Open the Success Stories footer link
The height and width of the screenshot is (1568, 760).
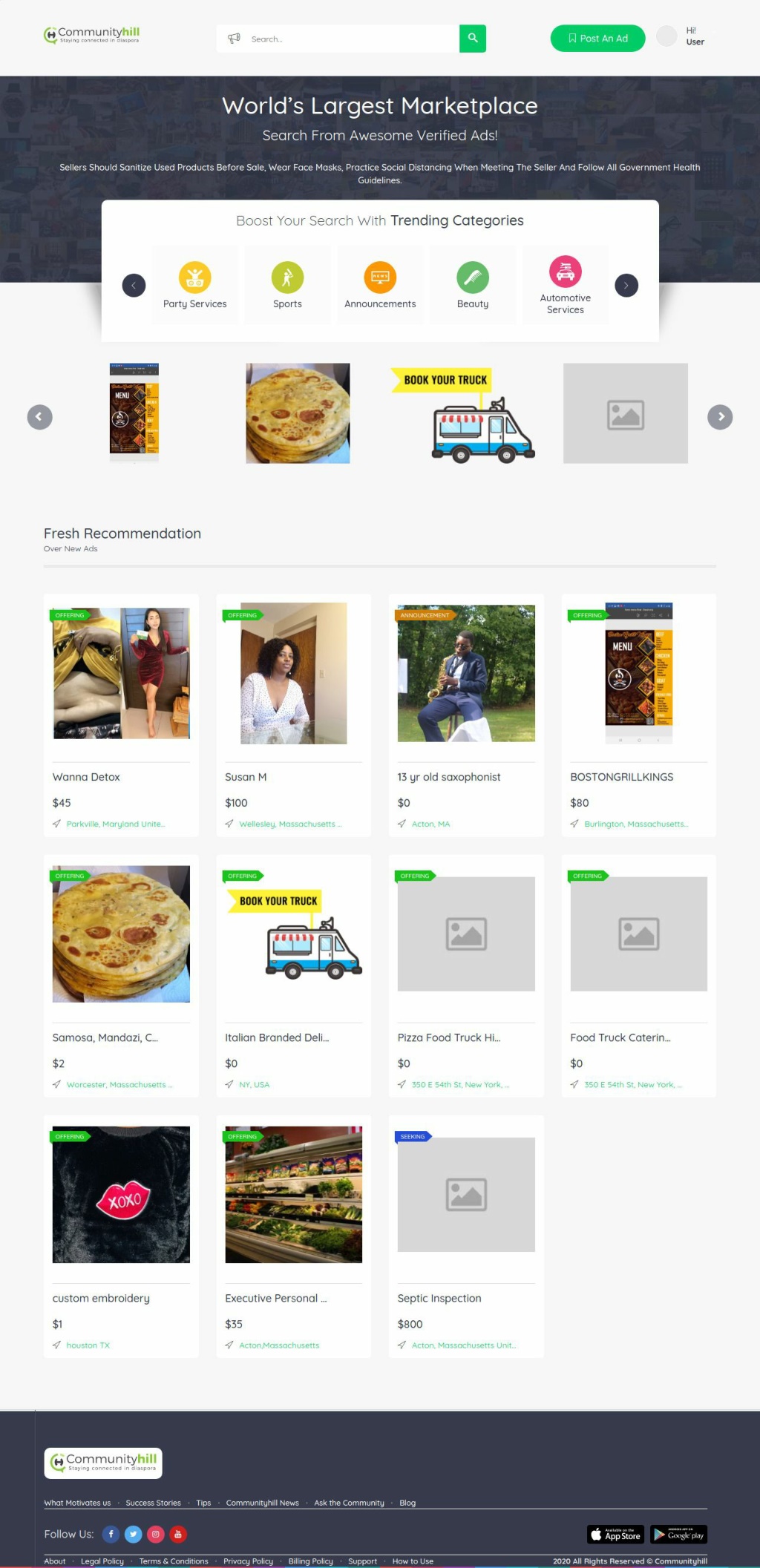pos(154,1503)
